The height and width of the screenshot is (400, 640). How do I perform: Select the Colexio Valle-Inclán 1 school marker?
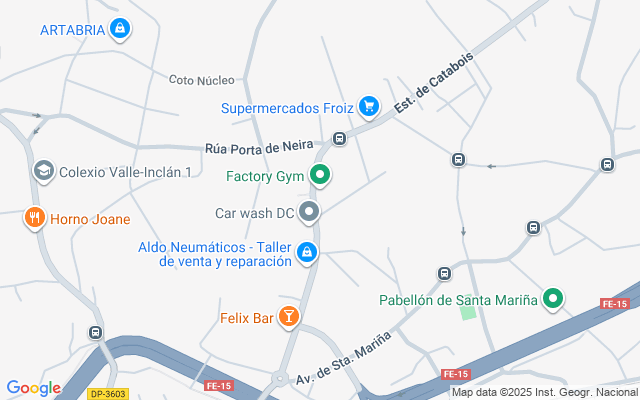coord(43,171)
